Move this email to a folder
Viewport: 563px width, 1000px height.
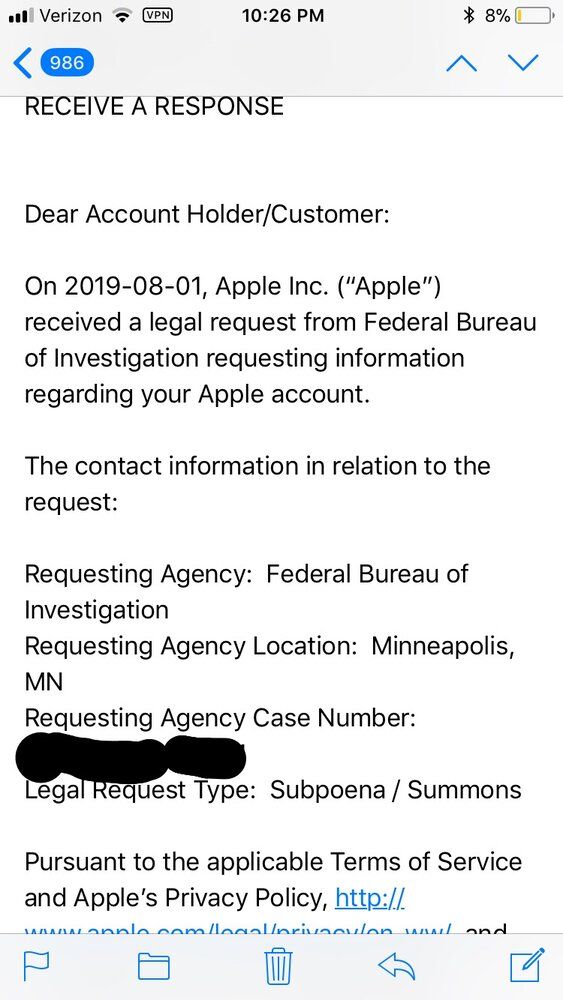point(154,967)
